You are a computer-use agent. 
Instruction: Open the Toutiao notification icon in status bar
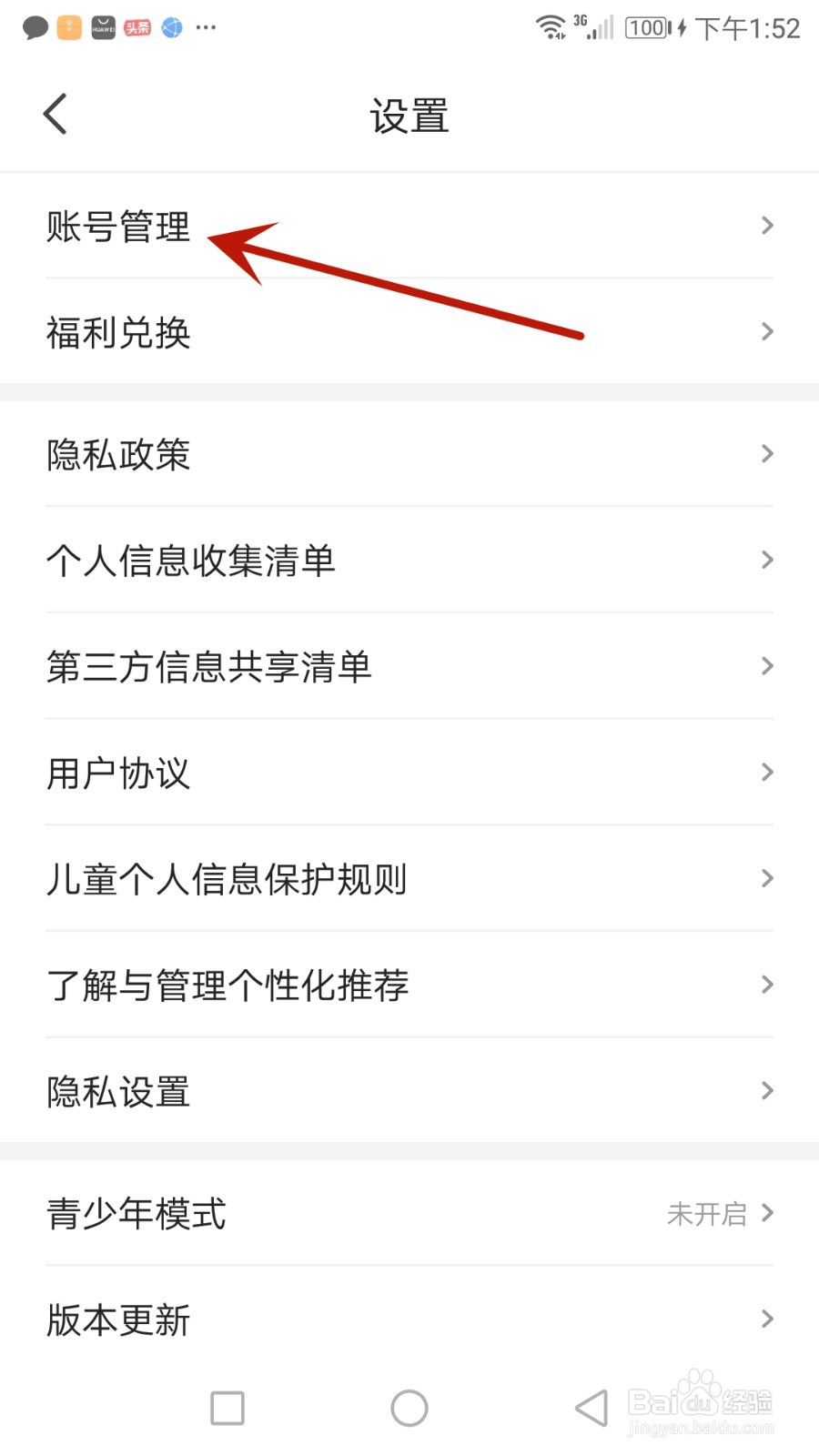tap(136, 27)
